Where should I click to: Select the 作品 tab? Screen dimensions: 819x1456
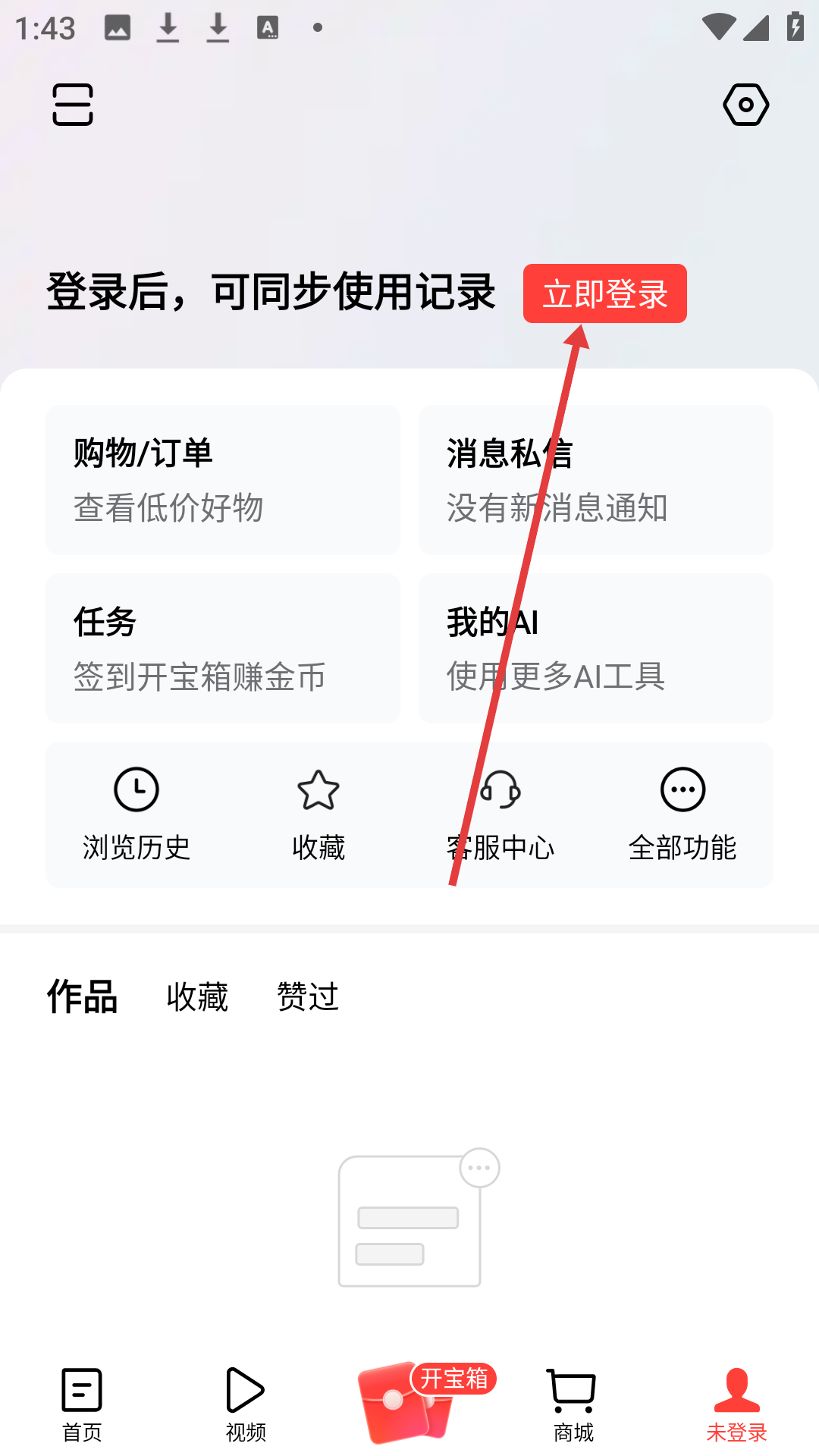coord(82,996)
